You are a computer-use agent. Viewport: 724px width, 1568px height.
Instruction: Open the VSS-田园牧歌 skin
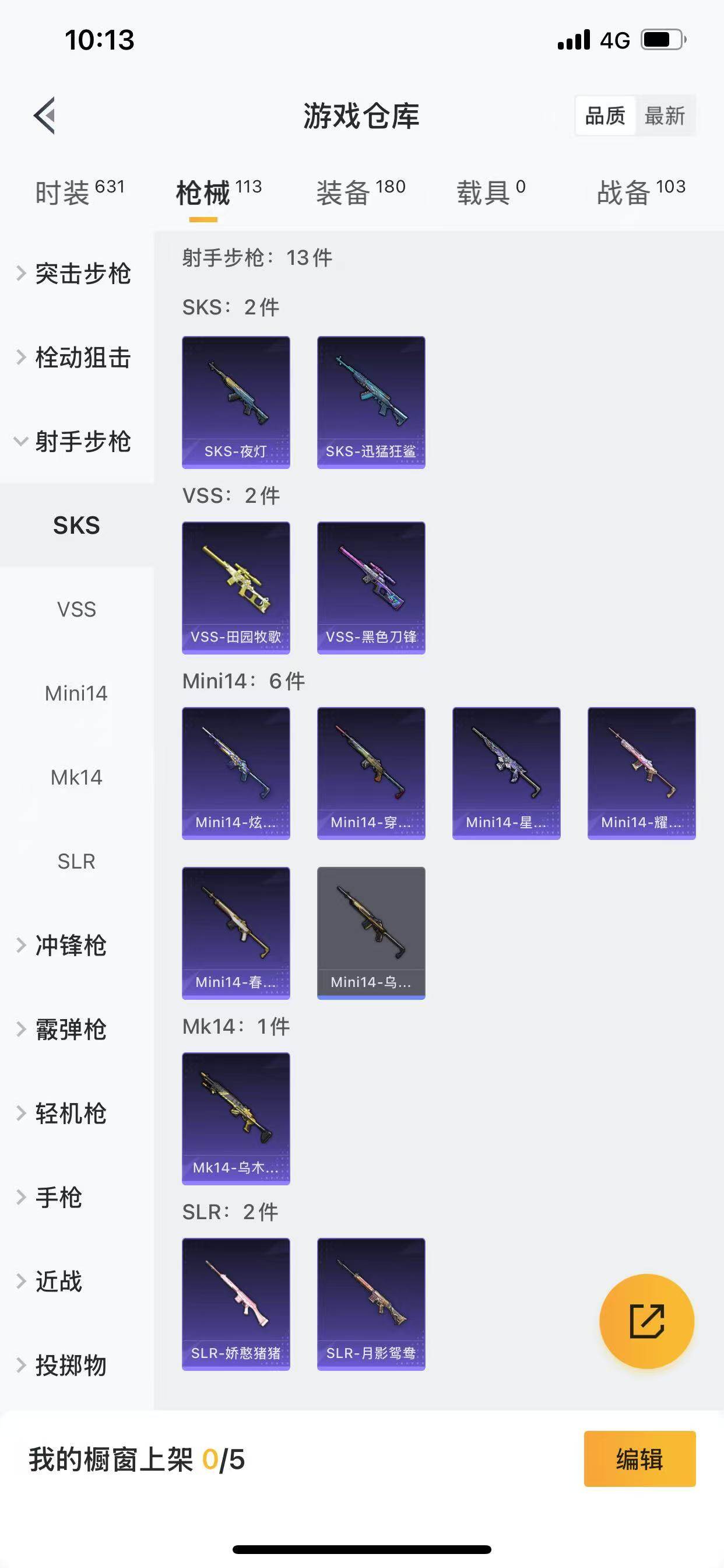(236, 587)
